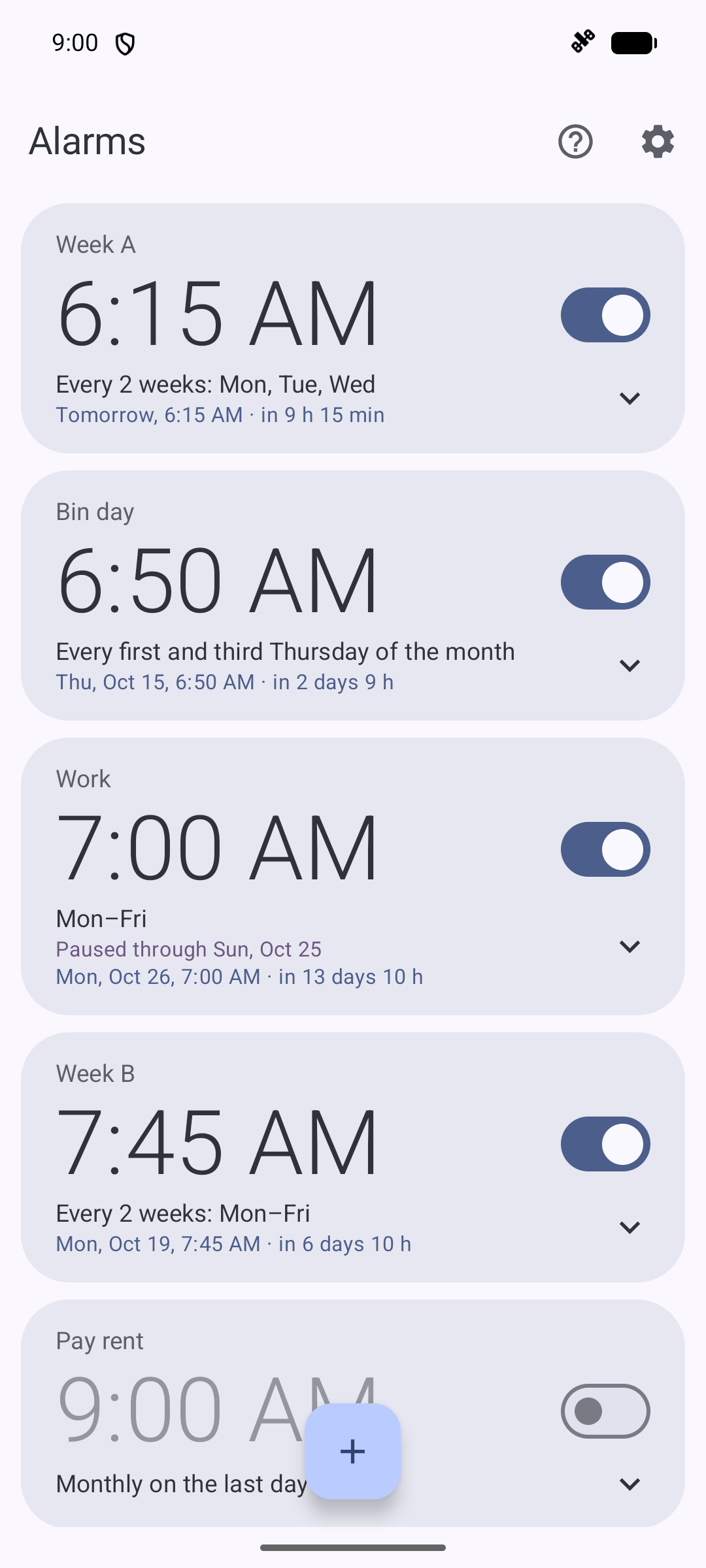Edit the 6:15 AM alarm time
706x1568 pixels.
point(217,313)
